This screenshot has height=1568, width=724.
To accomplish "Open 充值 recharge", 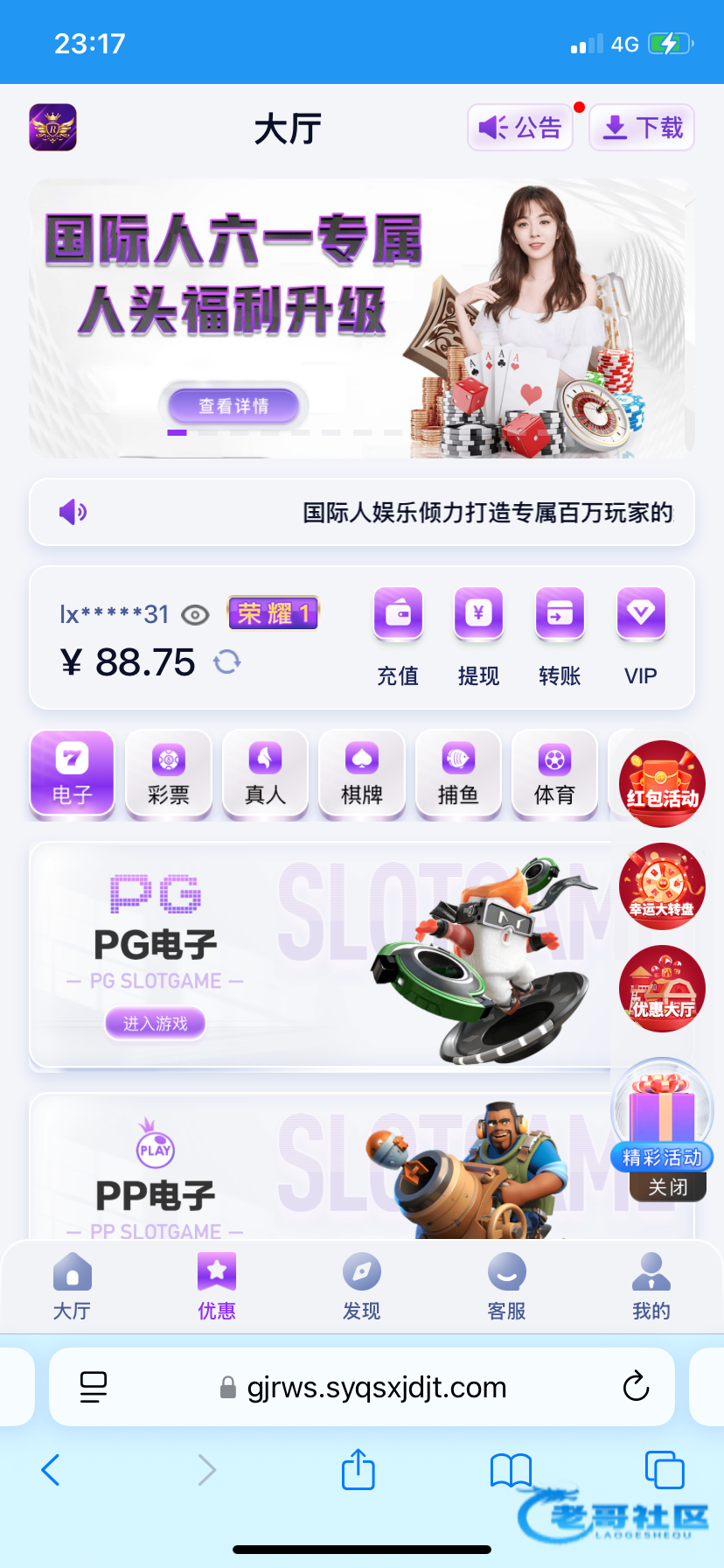I will [x=398, y=636].
